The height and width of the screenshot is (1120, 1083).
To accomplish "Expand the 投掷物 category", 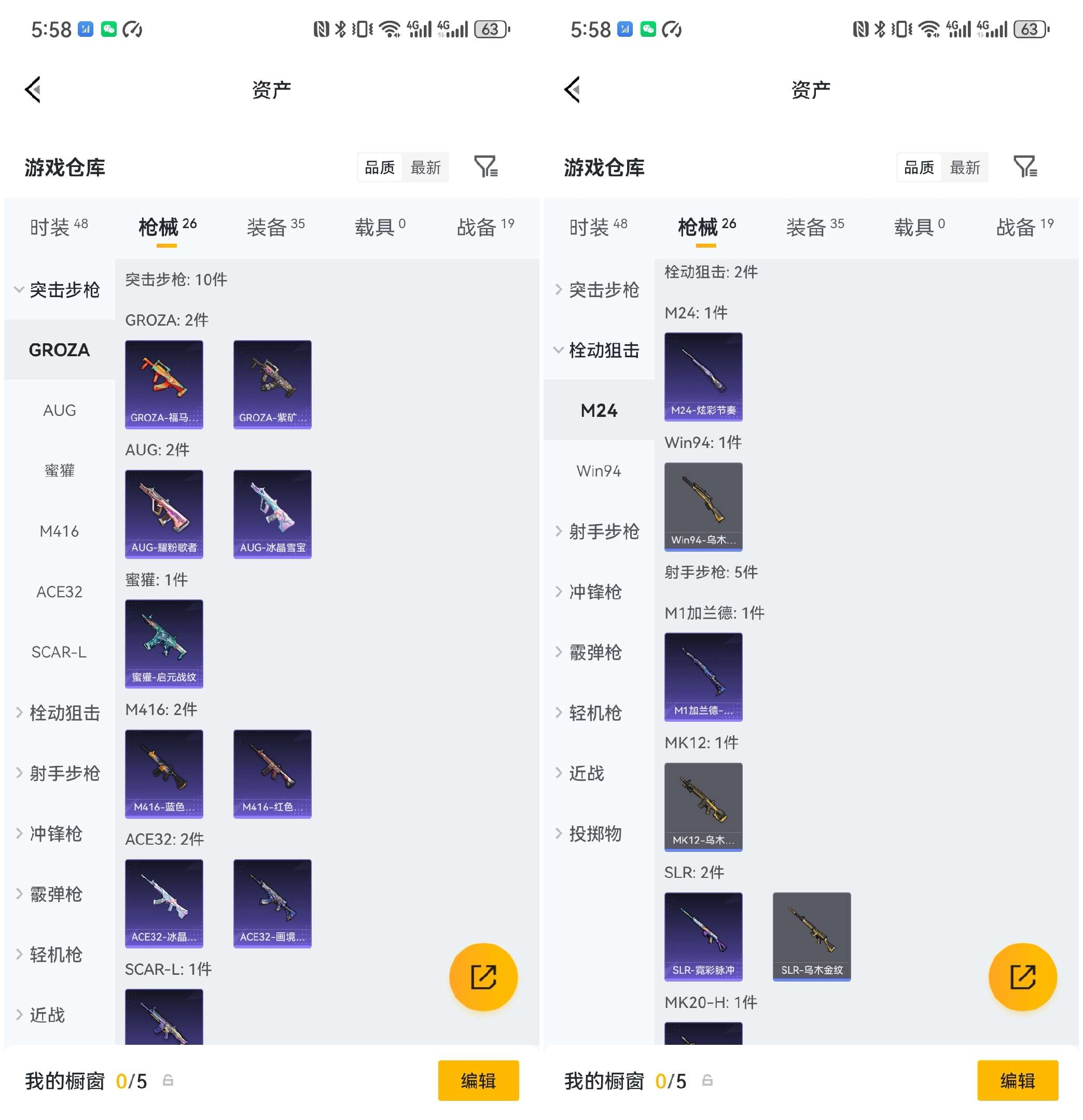I will [x=594, y=834].
